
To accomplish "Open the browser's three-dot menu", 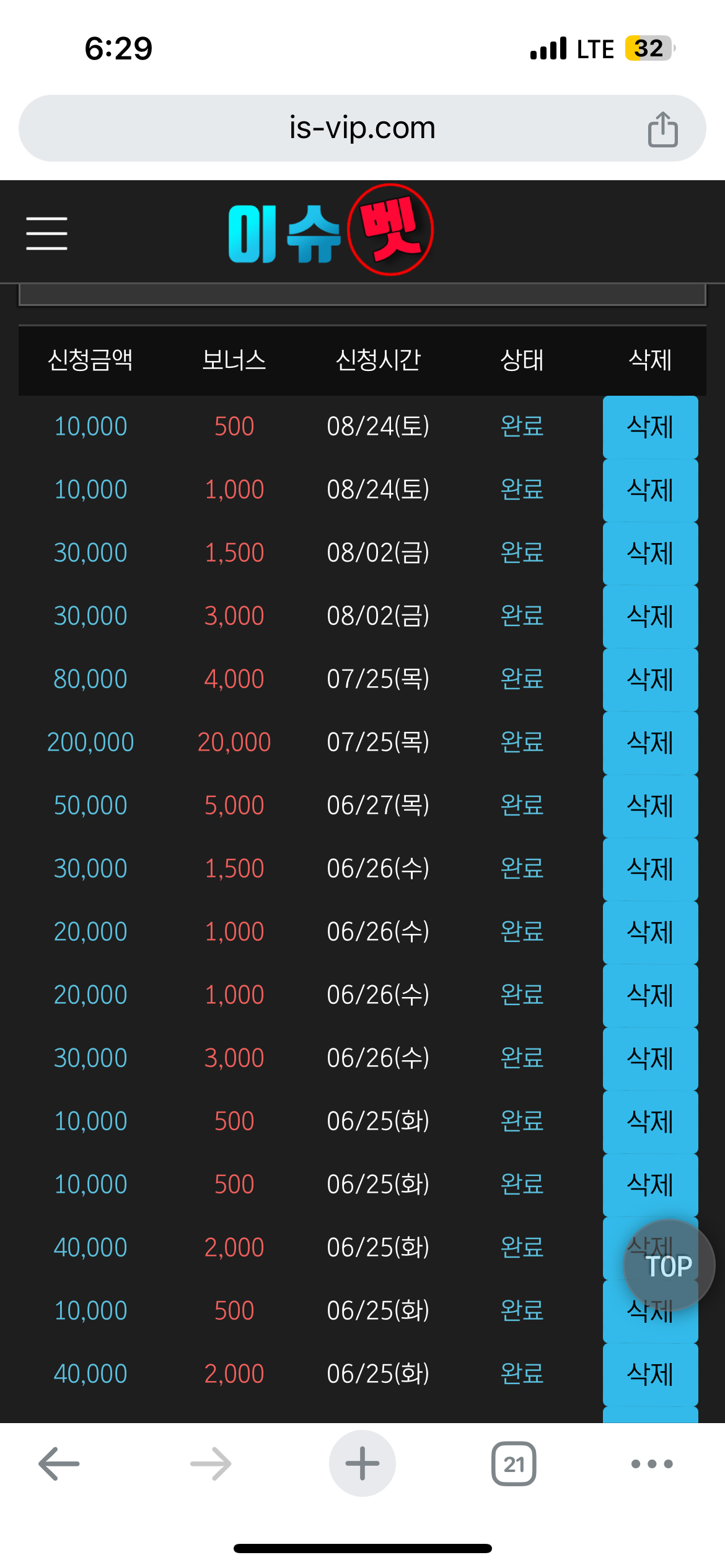I will tap(652, 1464).
